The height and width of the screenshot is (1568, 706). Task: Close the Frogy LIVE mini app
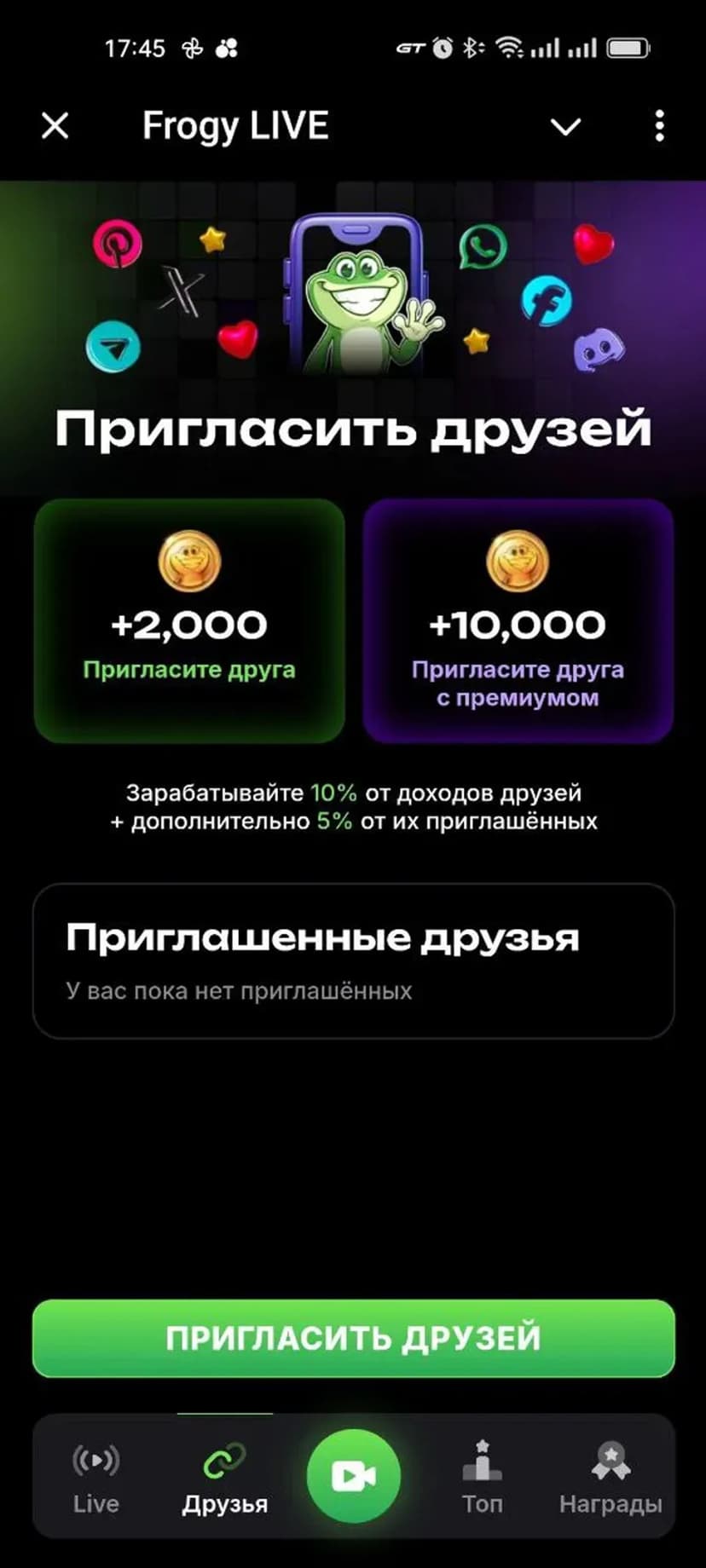click(55, 126)
